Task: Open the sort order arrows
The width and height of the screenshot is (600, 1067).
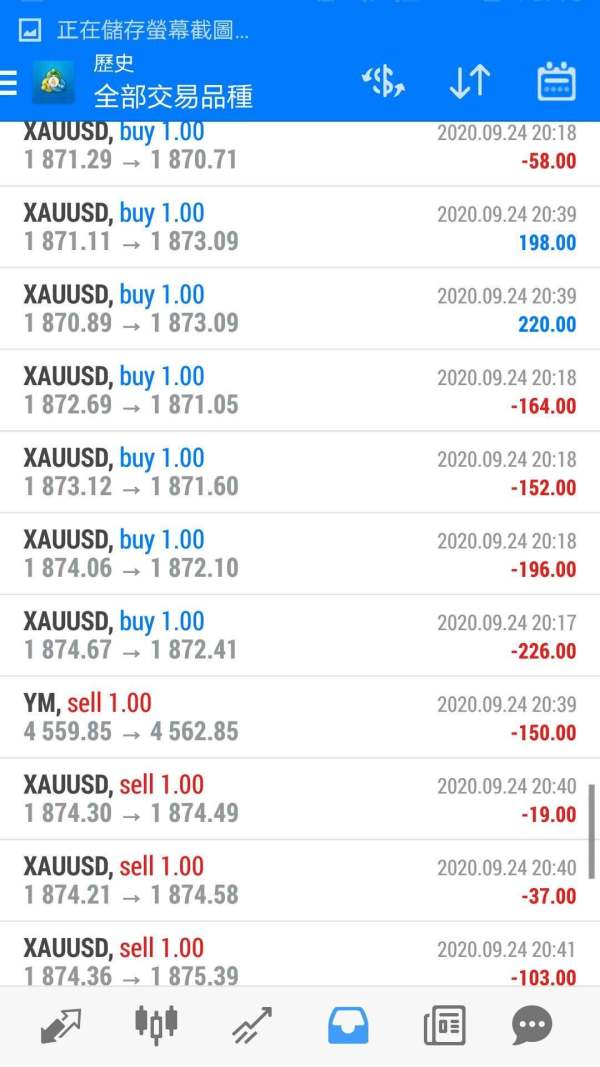Action: click(x=469, y=82)
